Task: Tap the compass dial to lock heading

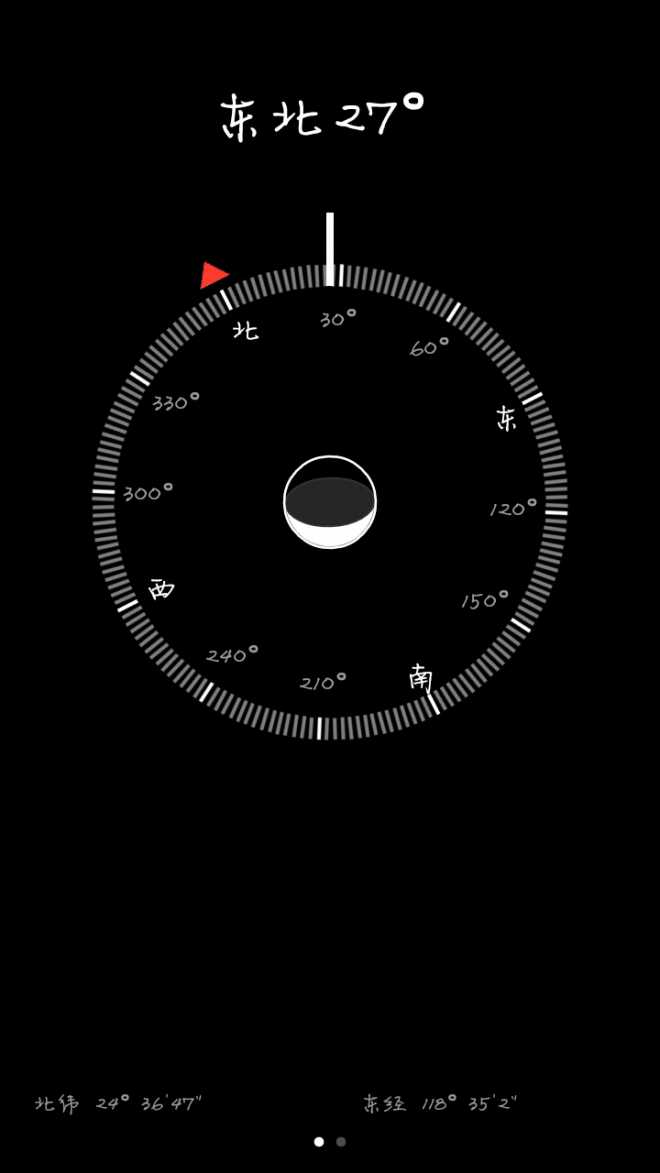Action: (330, 502)
